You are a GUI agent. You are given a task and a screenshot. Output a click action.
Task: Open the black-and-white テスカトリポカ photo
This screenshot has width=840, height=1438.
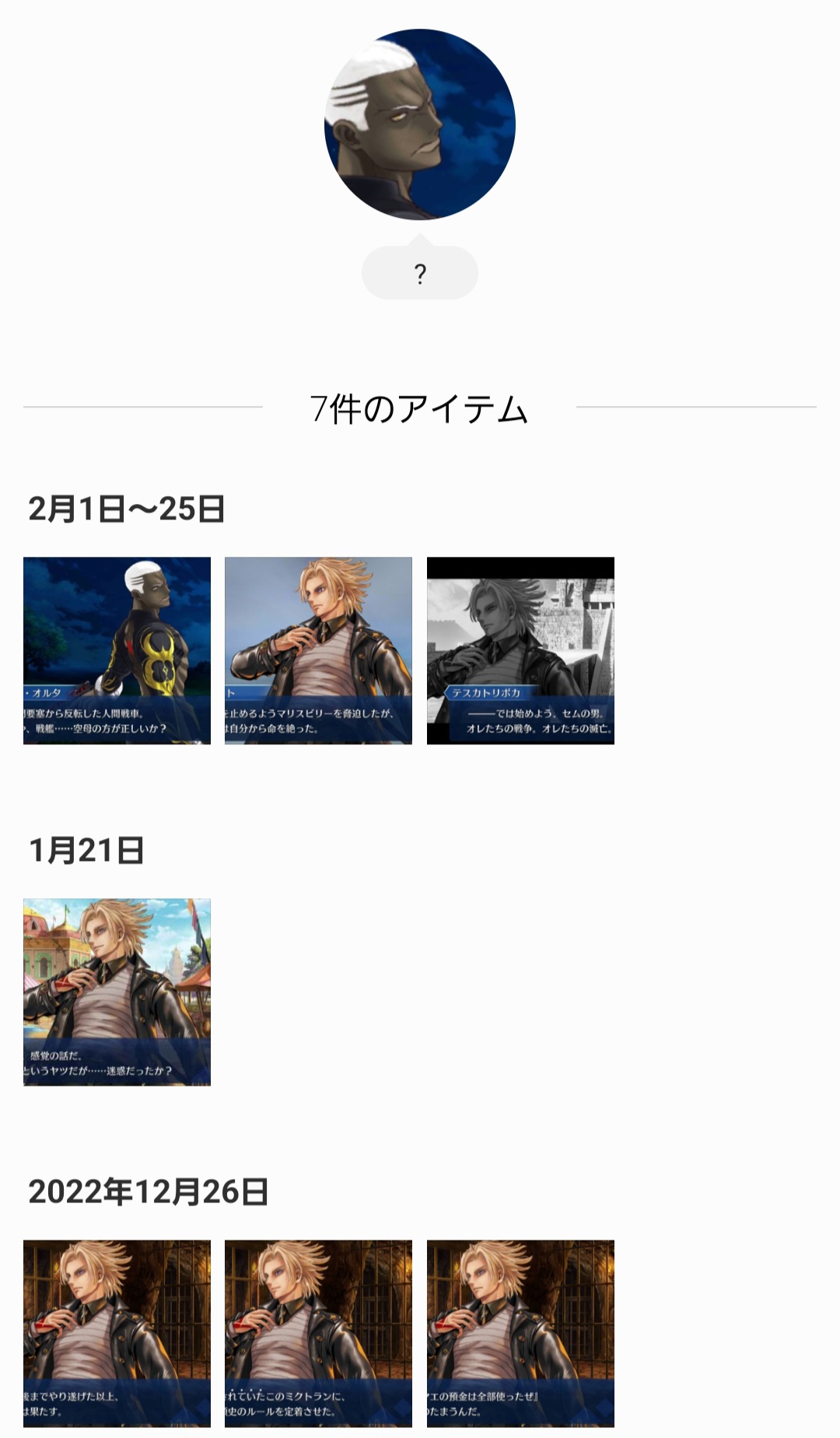point(520,650)
